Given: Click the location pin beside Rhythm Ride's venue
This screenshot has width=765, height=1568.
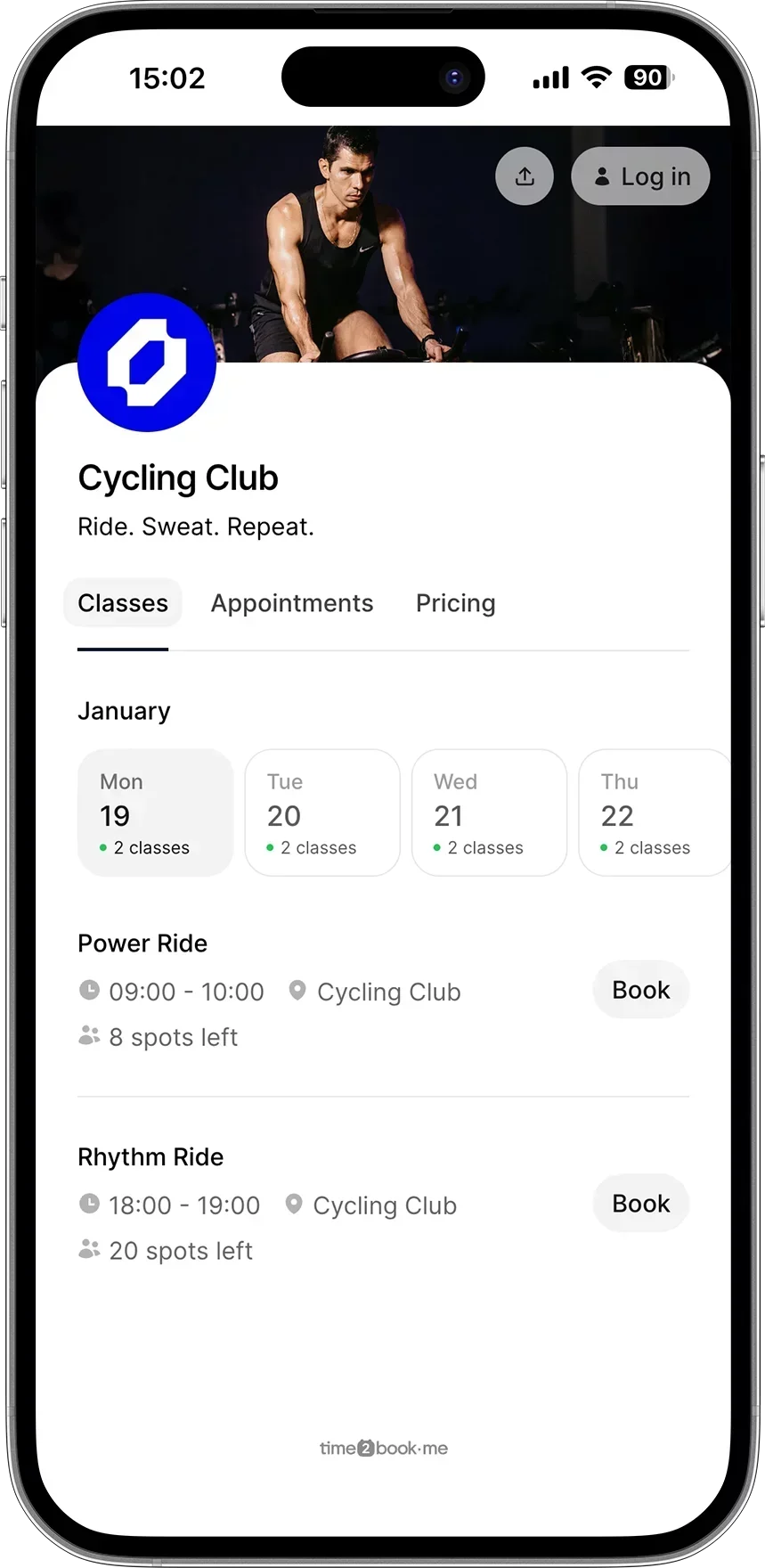Looking at the screenshot, I should (x=294, y=1204).
